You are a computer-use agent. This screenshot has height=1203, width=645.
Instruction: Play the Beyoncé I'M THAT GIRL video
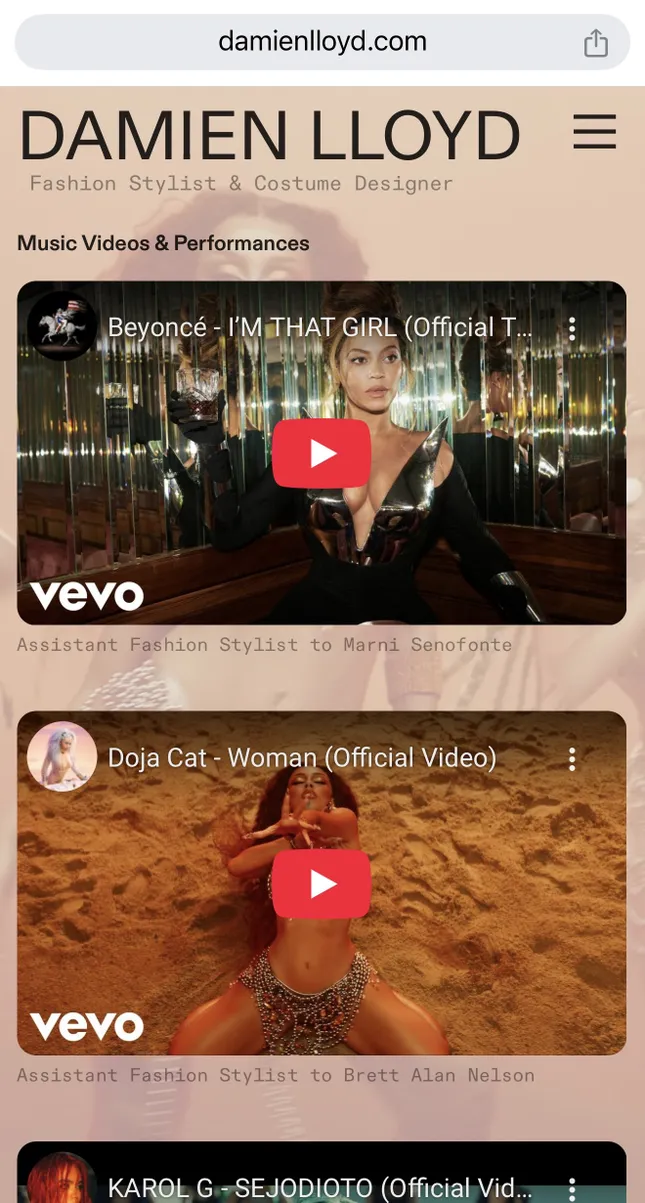(321, 453)
